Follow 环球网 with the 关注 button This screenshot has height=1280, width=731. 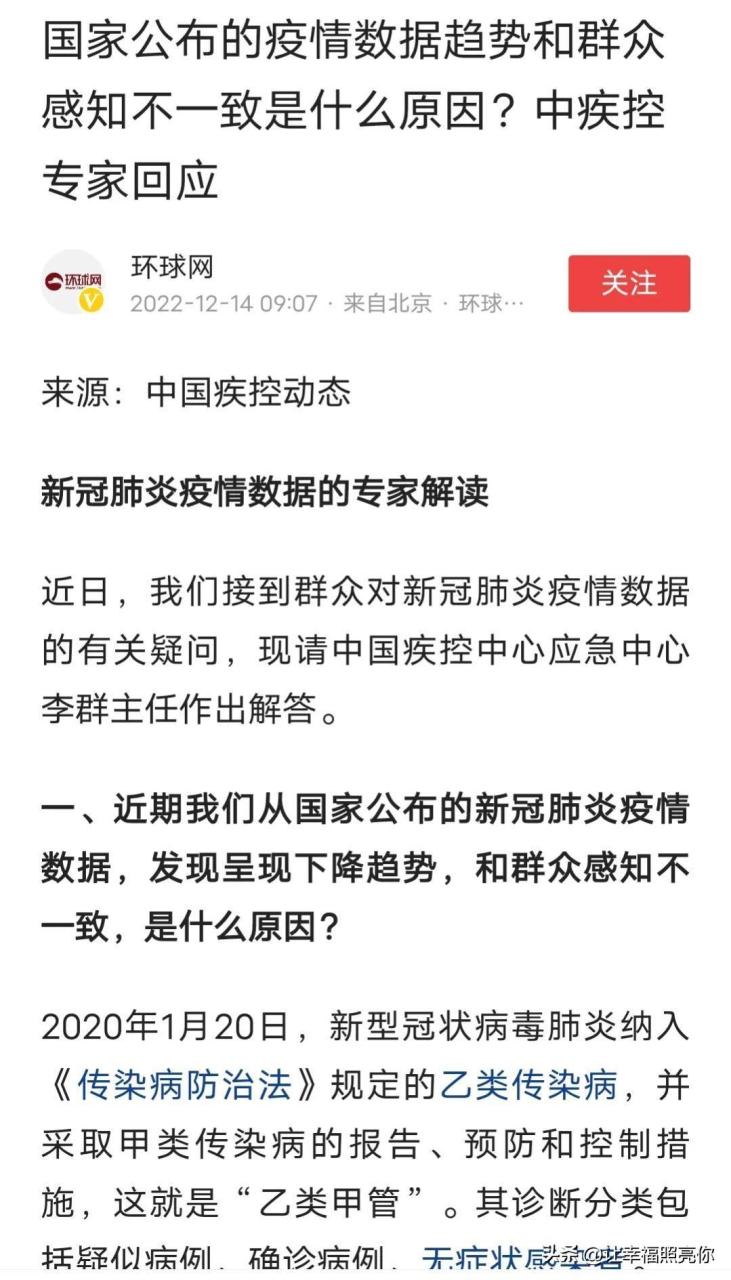[x=629, y=283]
